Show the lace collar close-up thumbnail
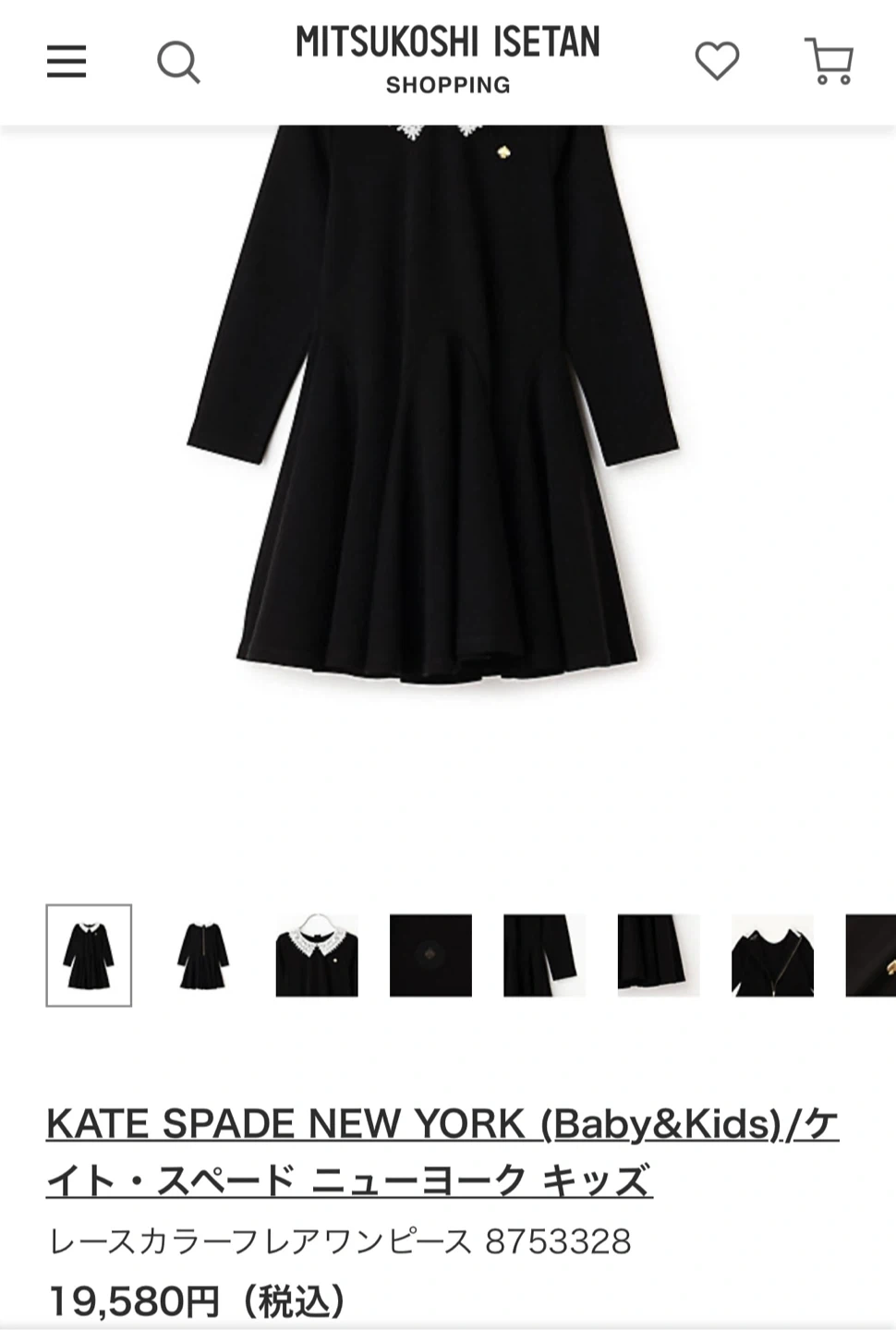Image resolution: width=896 pixels, height=1330 pixels. [x=317, y=955]
